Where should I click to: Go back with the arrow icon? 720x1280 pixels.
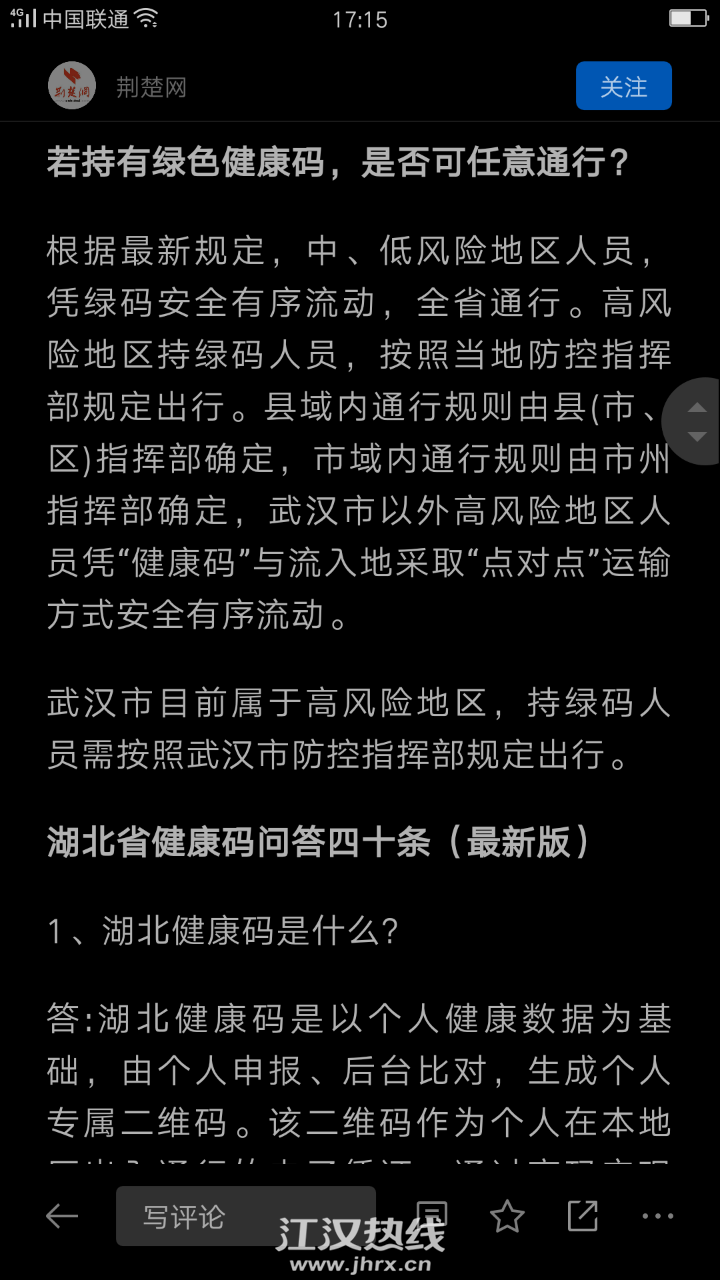(62, 1216)
